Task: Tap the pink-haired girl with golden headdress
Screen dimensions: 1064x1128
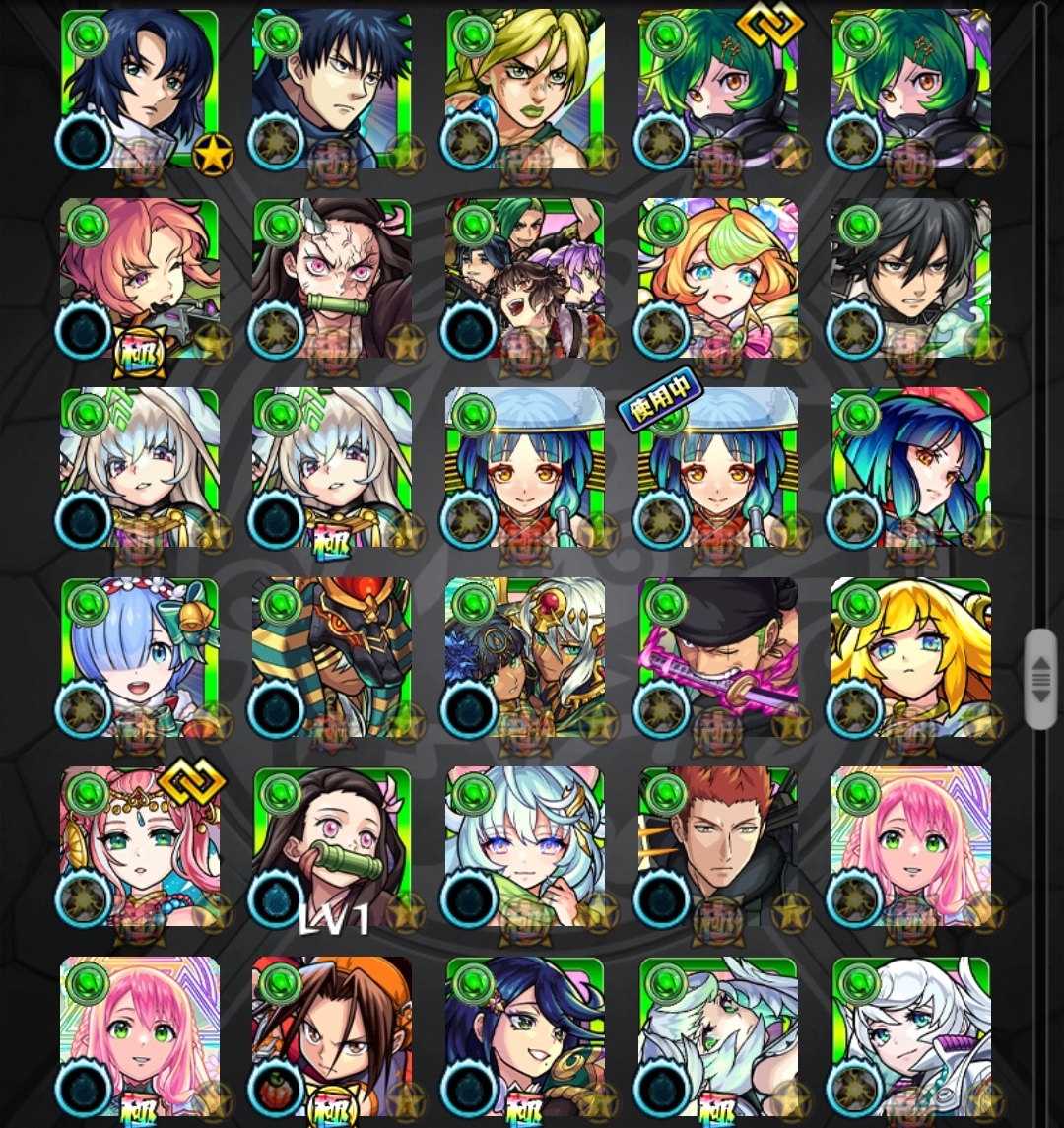Action: click(139, 846)
